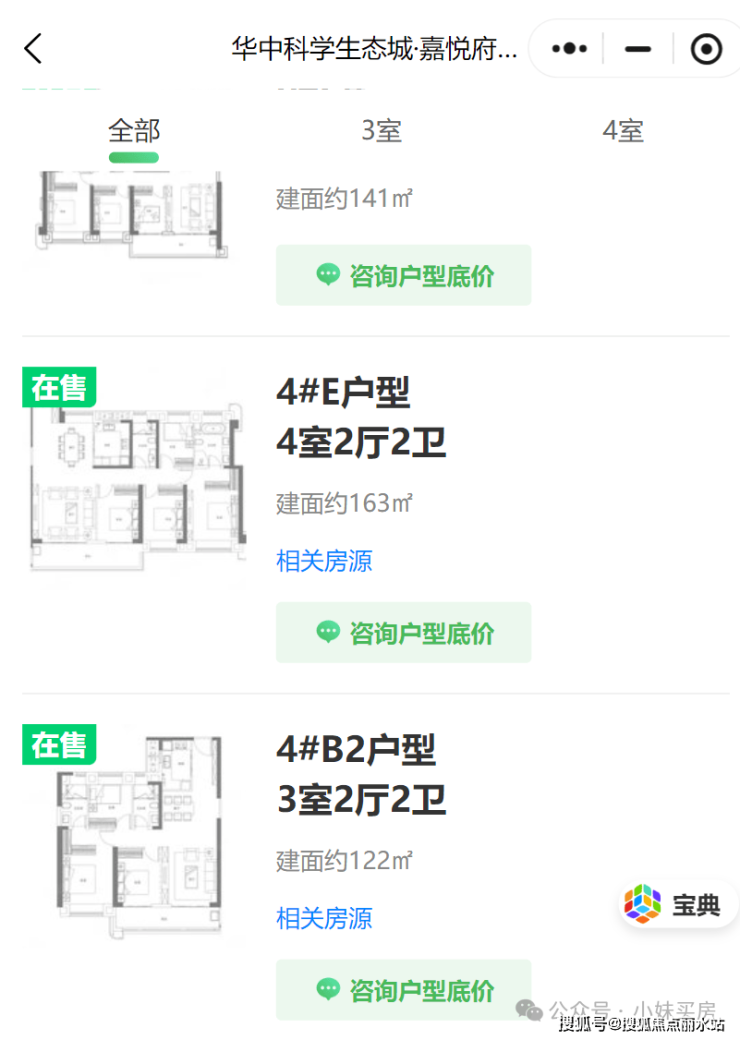Tap 咨询户型底价 under 4#E户型
Image resolution: width=740 pixels, height=1040 pixels.
click(x=403, y=632)
